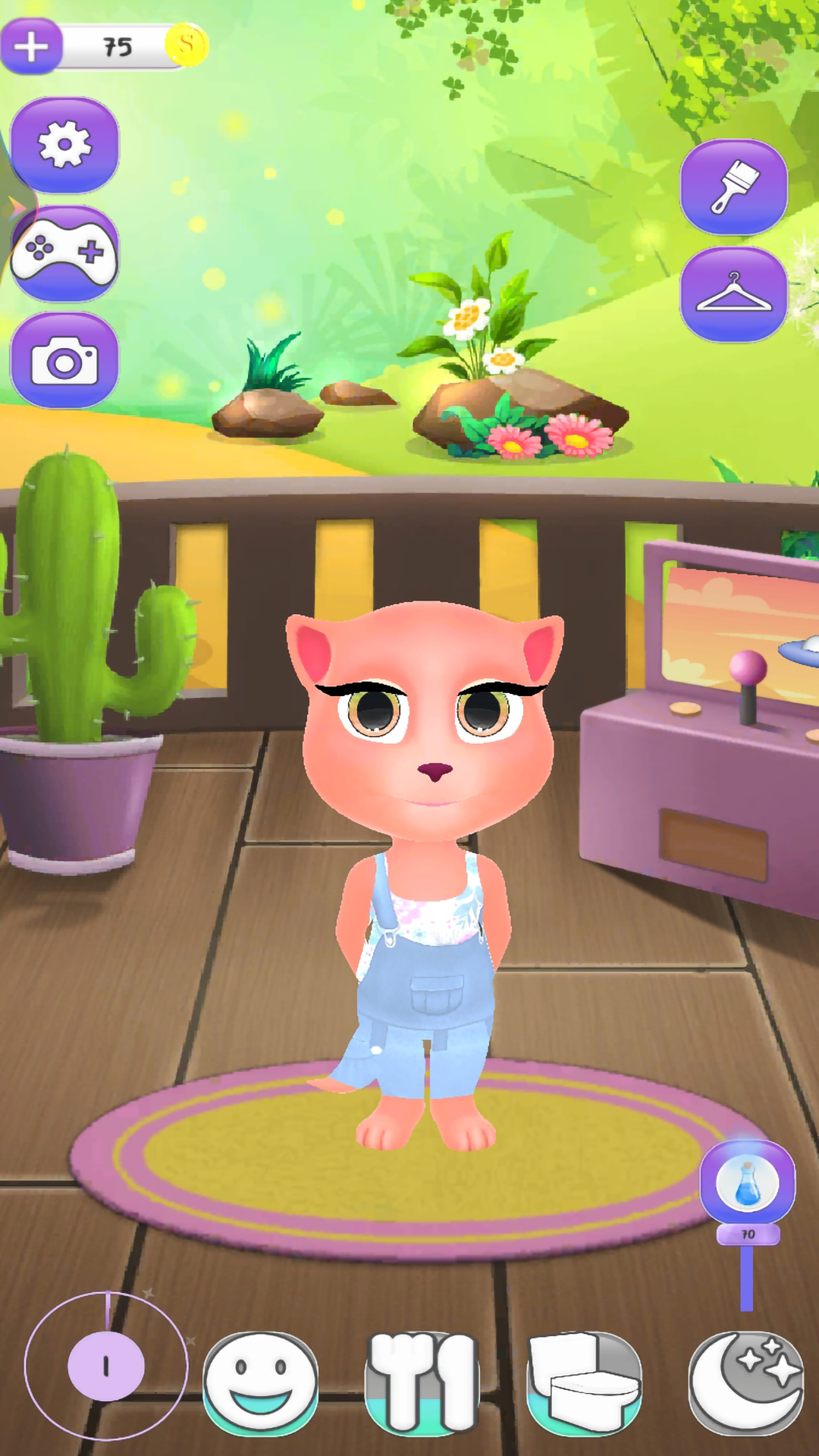Open the mini-games controller button

pyautogui.click(x=64, y=253)
